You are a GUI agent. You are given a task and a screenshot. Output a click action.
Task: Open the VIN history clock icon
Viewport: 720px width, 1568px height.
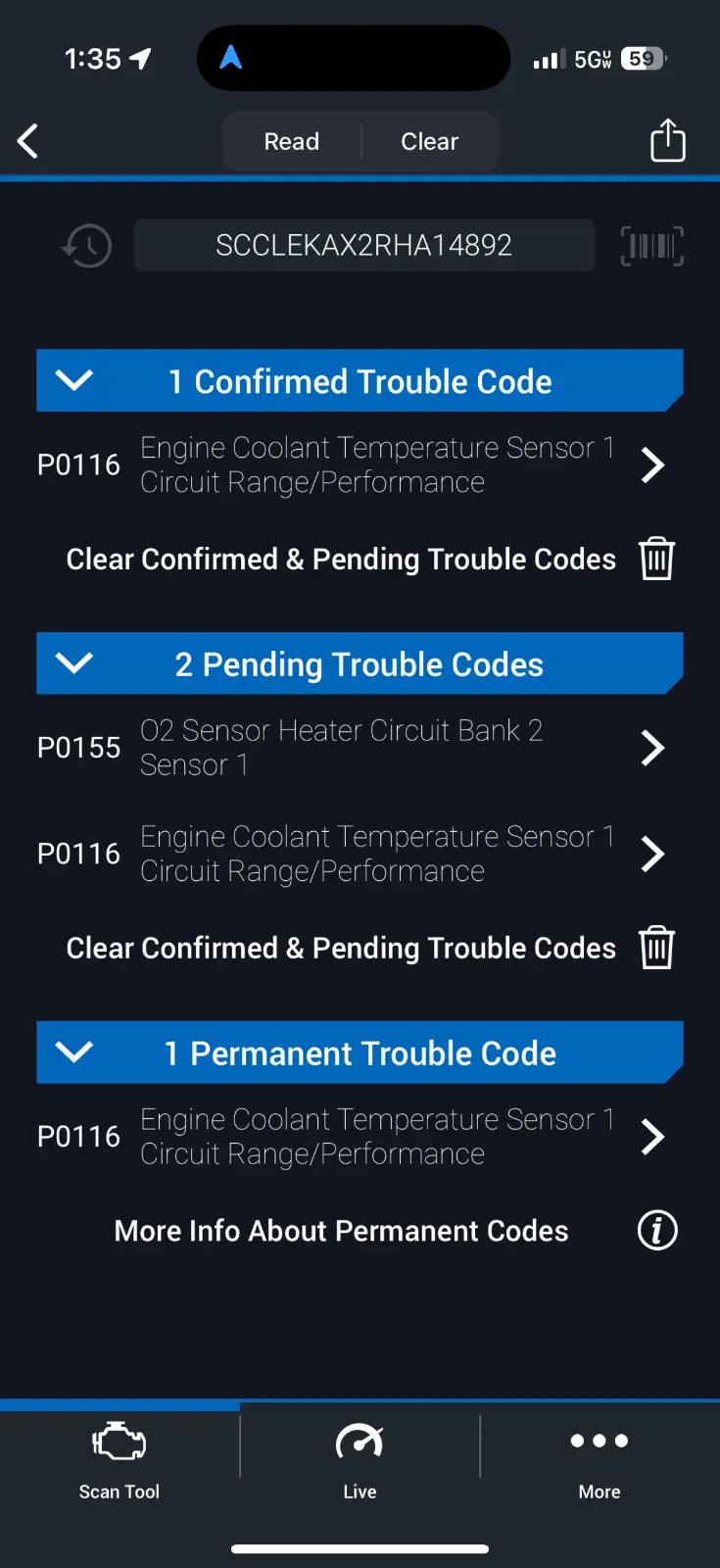click(87, 245)
